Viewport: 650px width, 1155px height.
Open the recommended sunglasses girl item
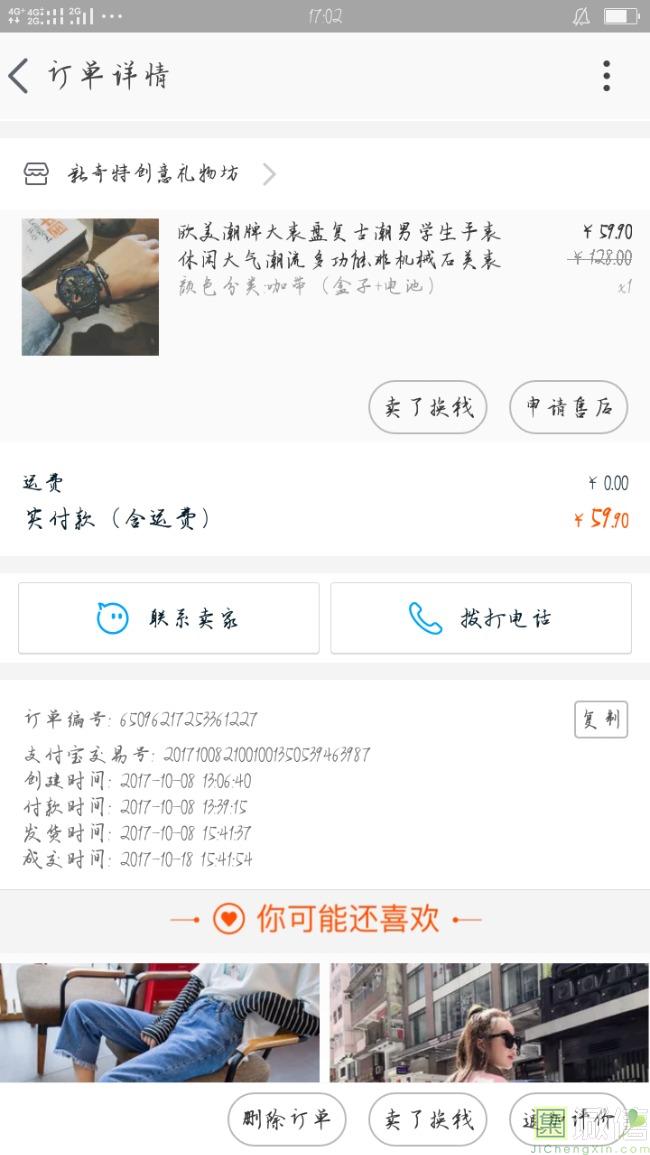(490, 1022)
